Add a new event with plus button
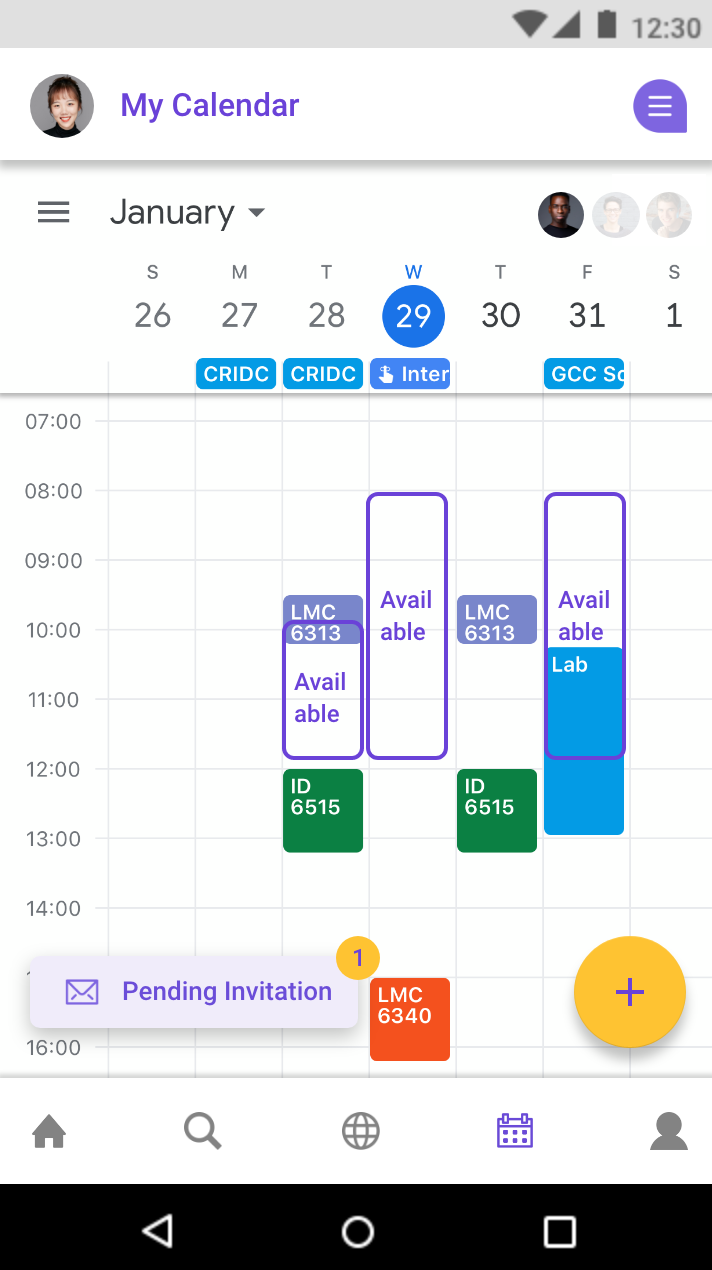The width and height of the screenshot is (712, 1270). coord(630,992)
